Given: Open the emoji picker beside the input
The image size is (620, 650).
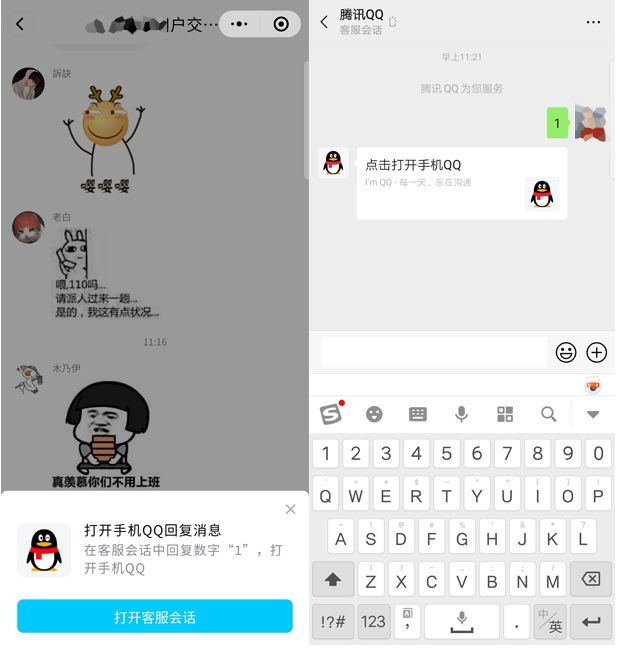Looking at the screenshot, I should [566, 352].
